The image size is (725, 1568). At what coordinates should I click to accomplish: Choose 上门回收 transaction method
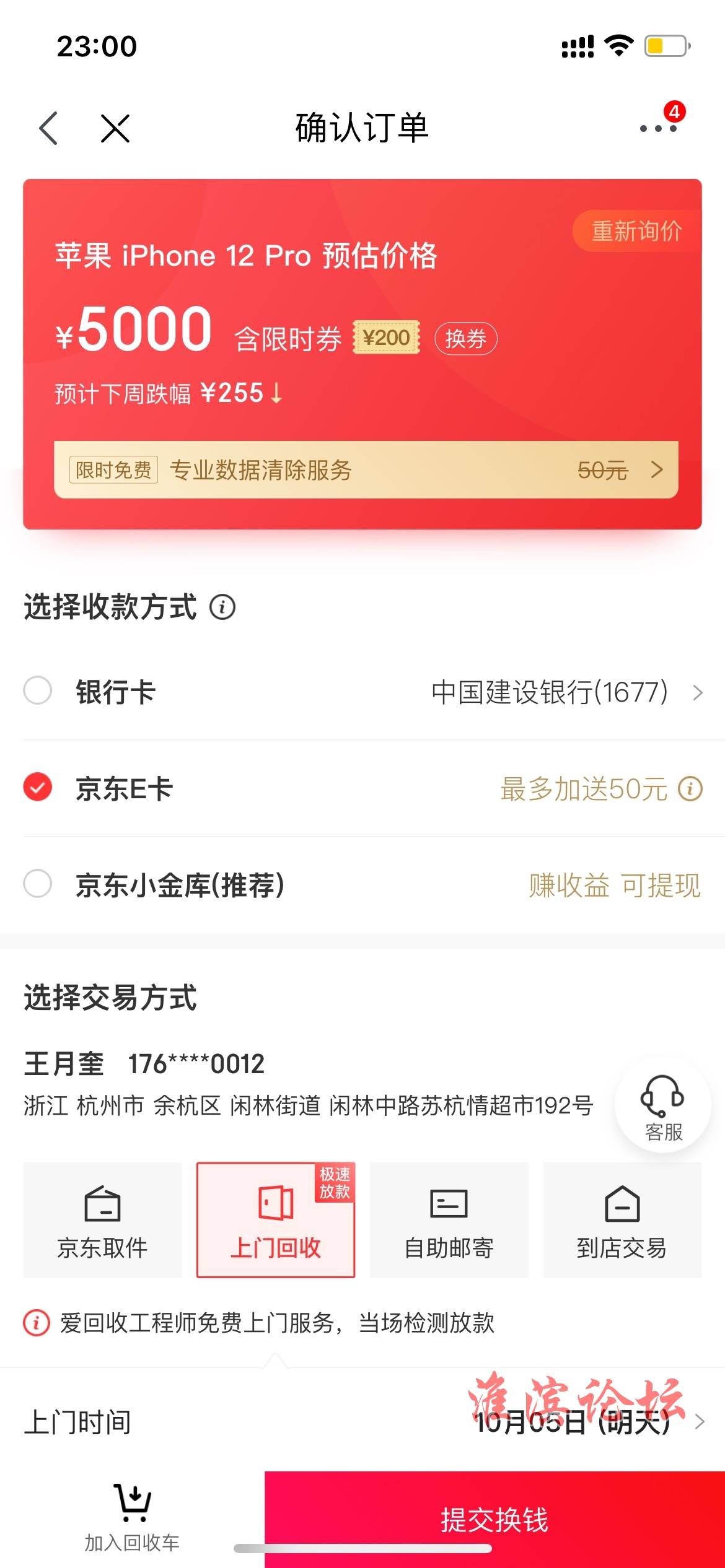coord(276,1220)
